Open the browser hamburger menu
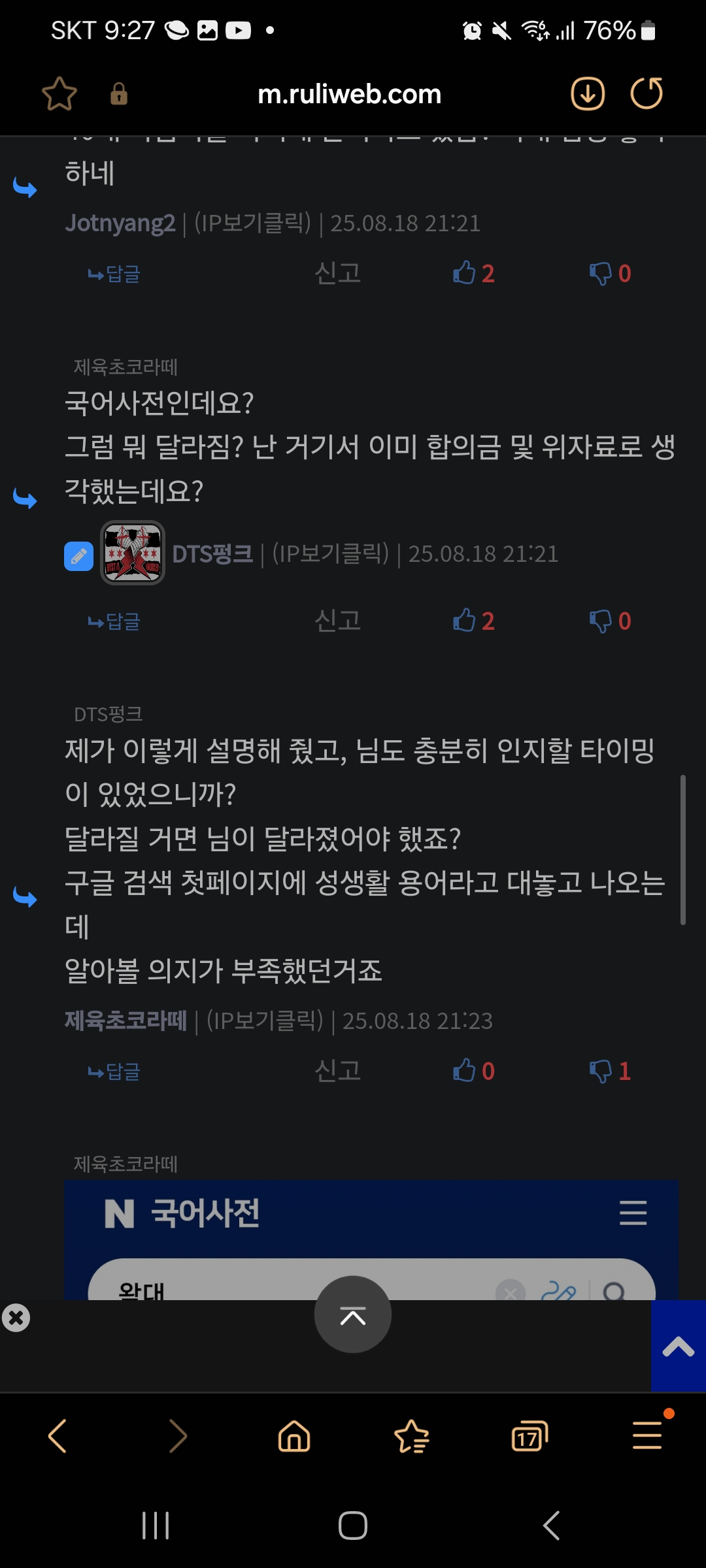The width and height of the screenshot is (706, 1568). pyautogui.click(x=647, y=1435)
